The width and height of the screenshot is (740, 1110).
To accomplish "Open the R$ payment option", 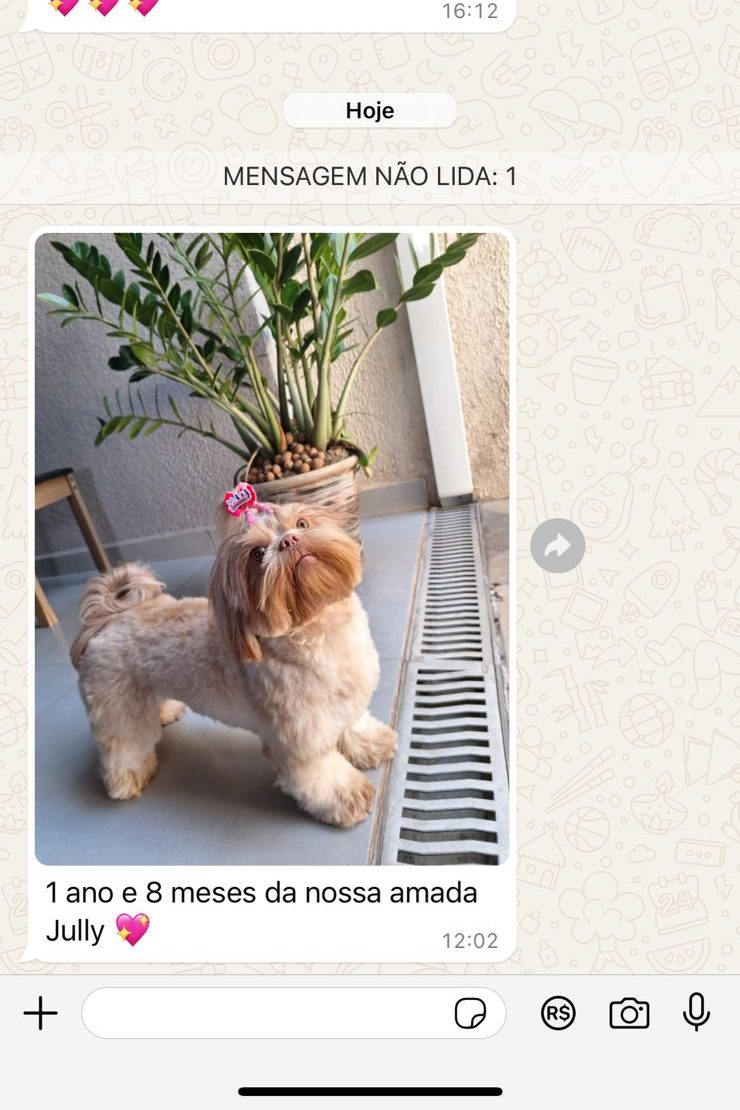I will point(558,1014).
